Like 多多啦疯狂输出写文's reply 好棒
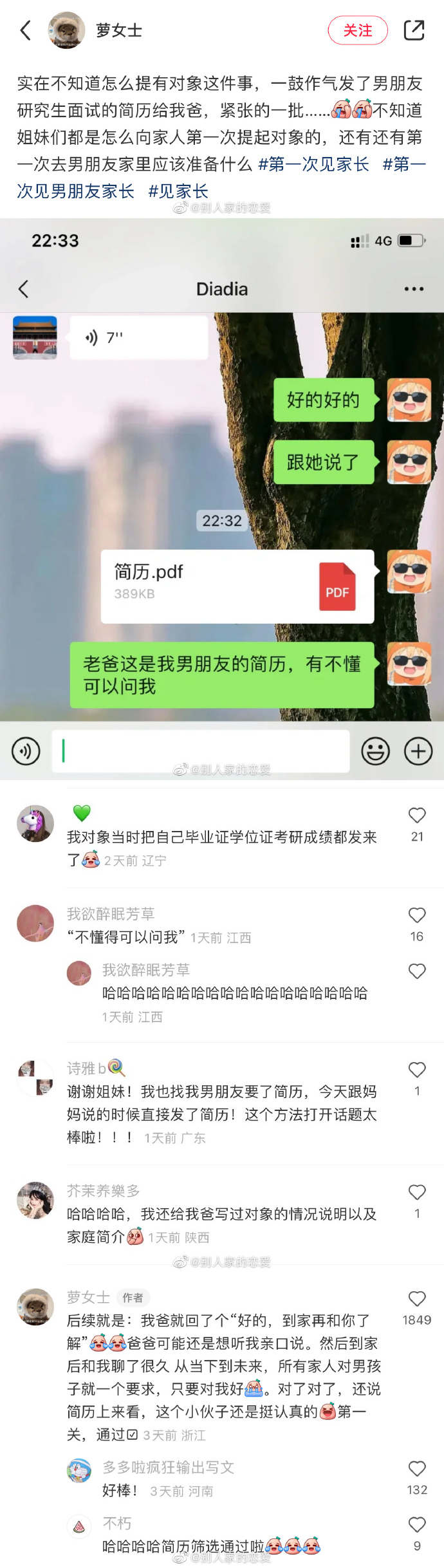Viewport: 444px width, 1568px height. (417, 1468)
